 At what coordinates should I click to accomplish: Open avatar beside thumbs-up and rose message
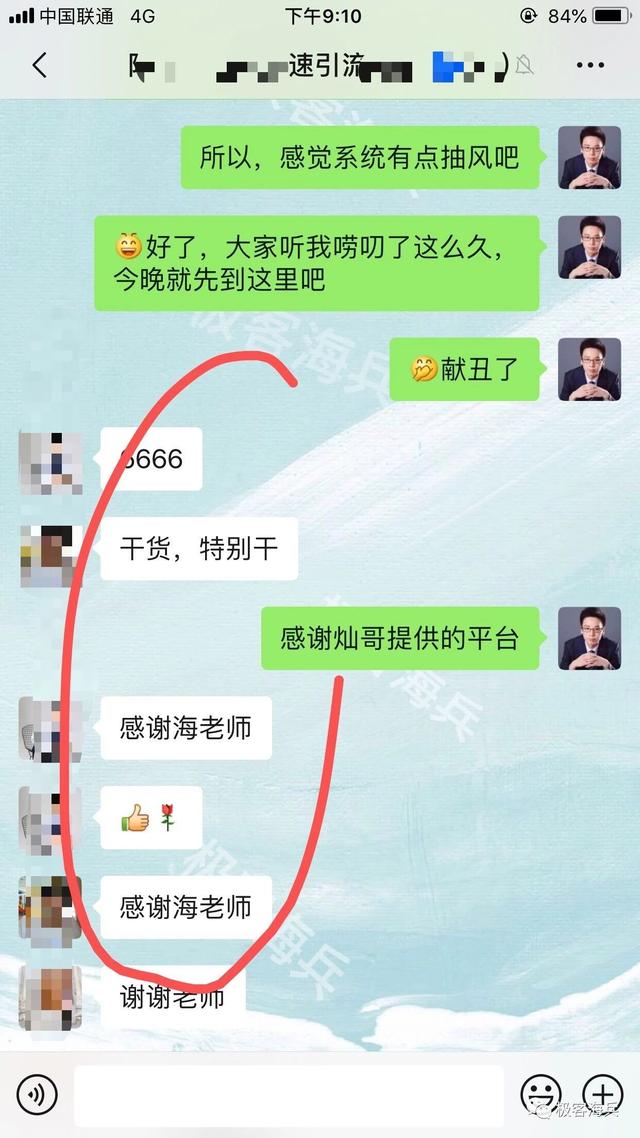[50, 820]
